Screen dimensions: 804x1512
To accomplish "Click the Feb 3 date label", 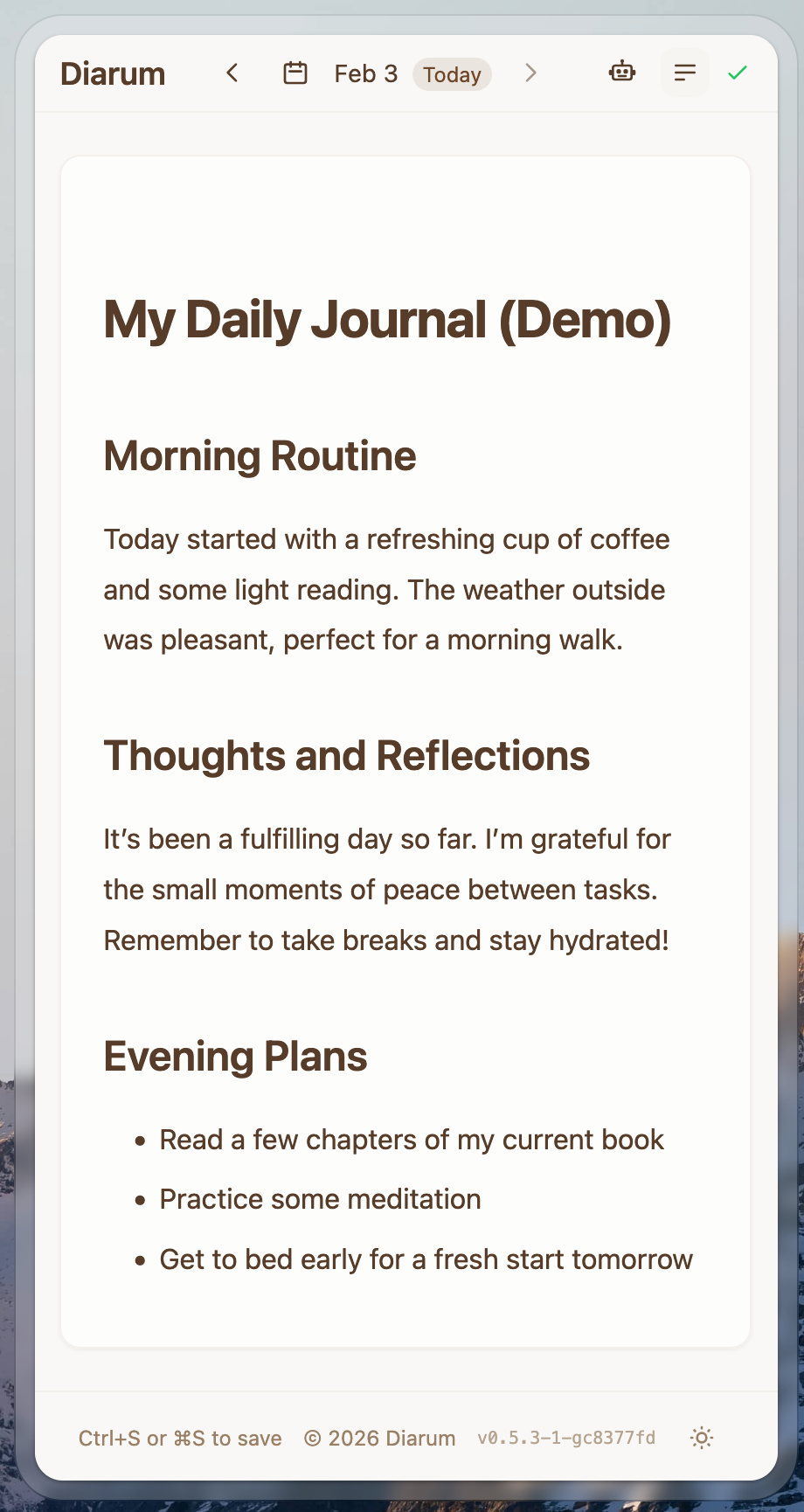I will 365,74.
